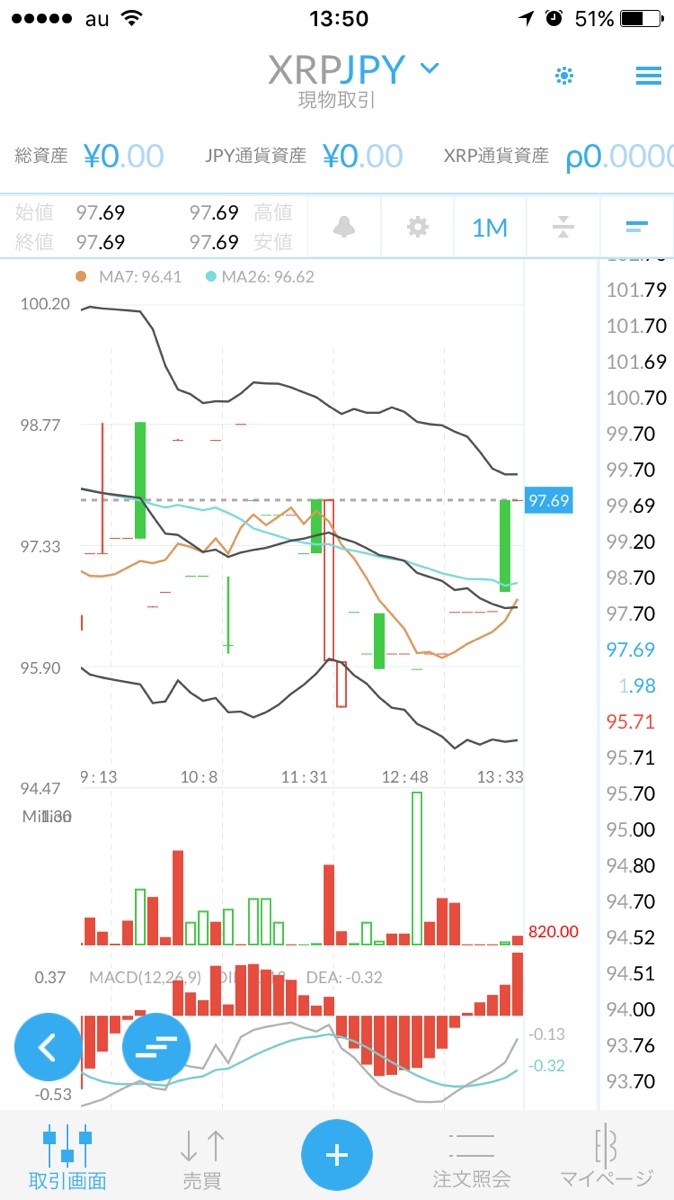Switch to the 売買 tab
674x1200 pixels.
202,1156
